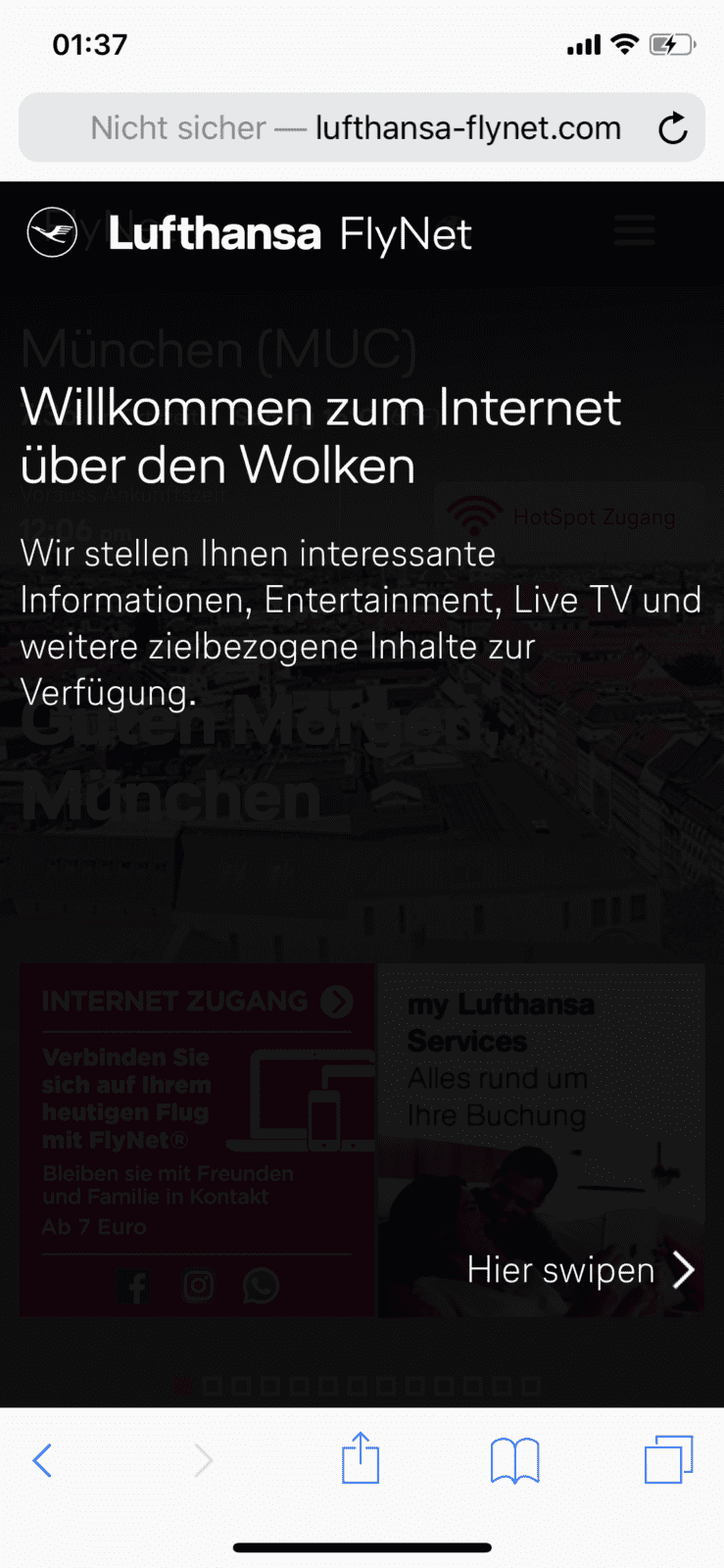Go back to previous page
This screenshot has height=1568, width=724.
[x=42, y=1460]
